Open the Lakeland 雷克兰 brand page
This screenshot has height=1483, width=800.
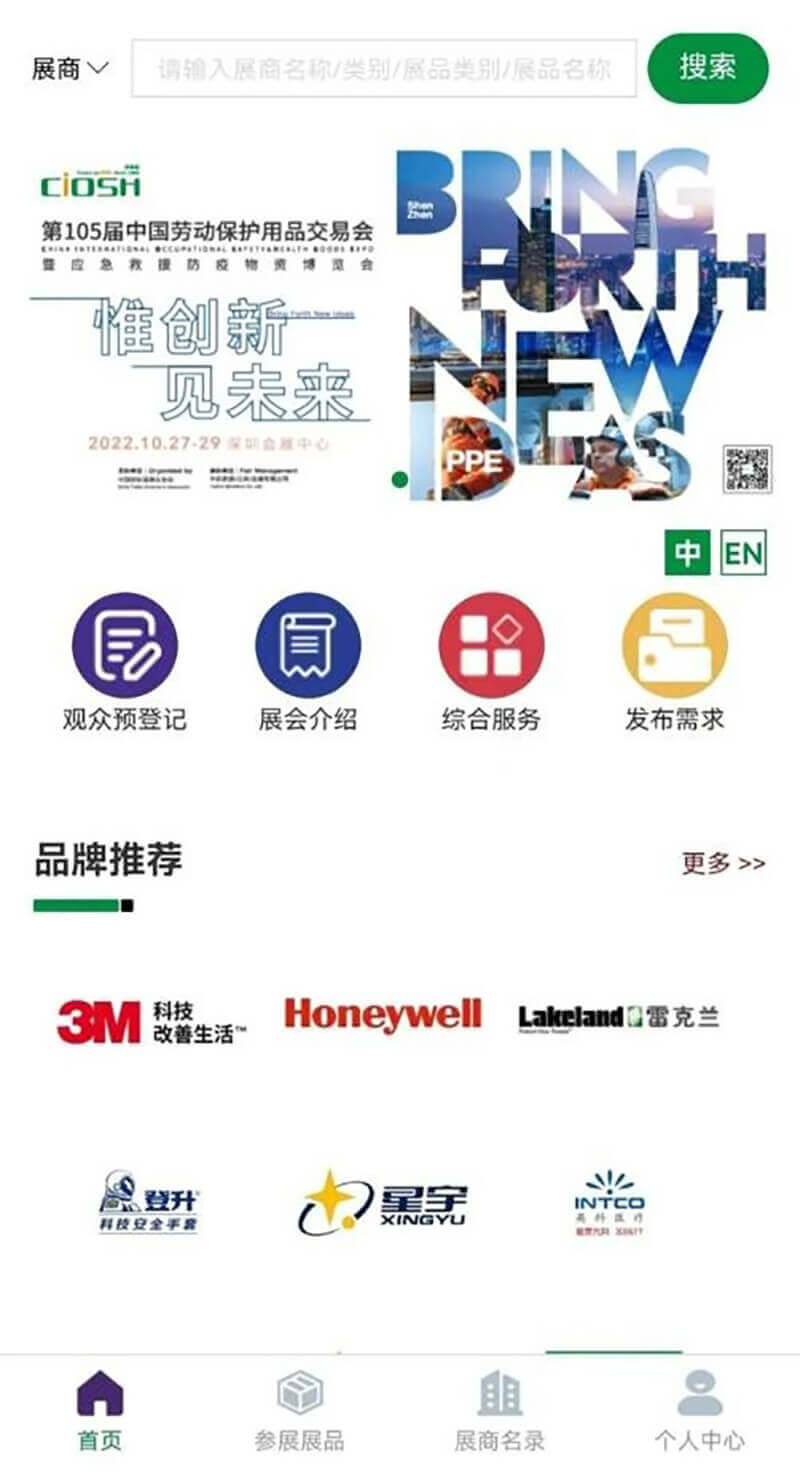coord(618,1018)
